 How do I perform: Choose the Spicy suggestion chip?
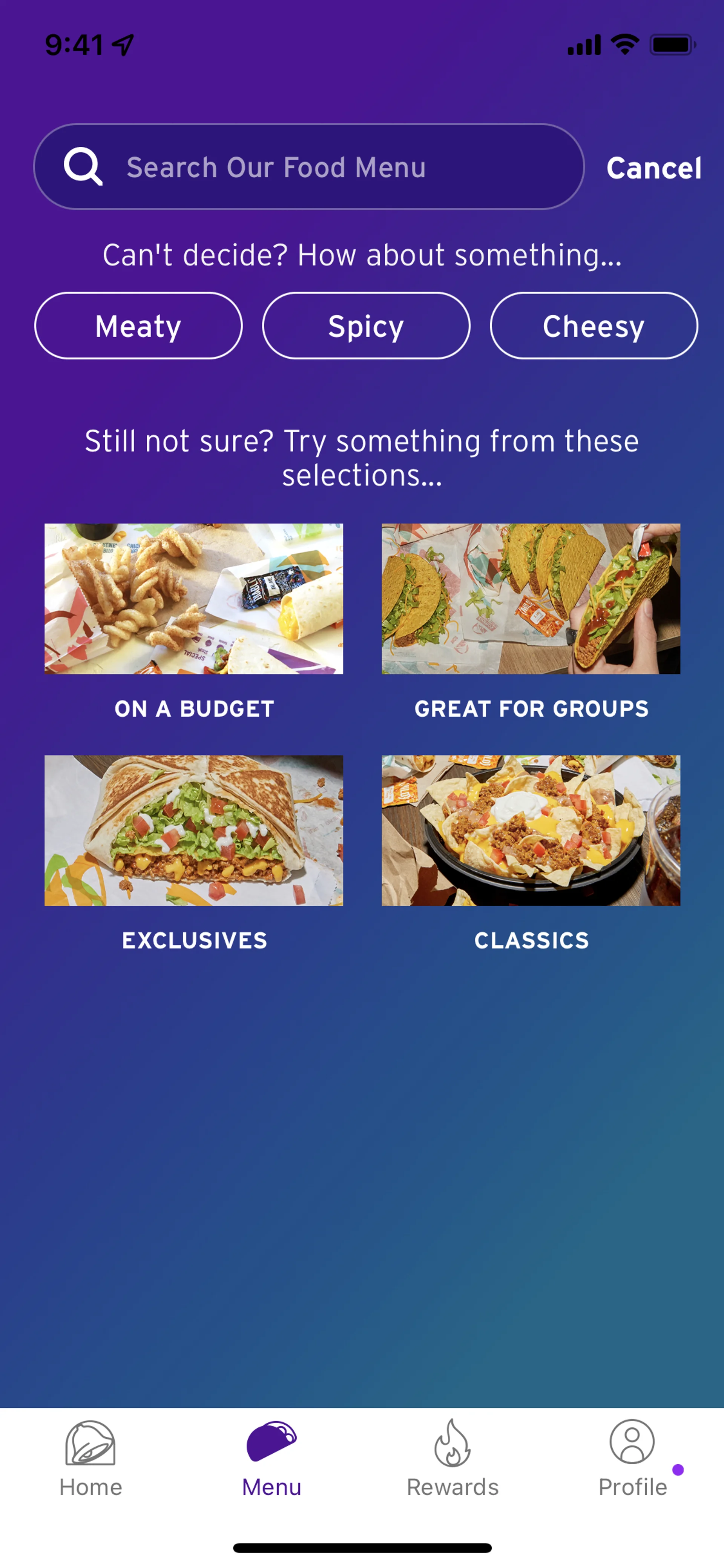click(366, 326)
